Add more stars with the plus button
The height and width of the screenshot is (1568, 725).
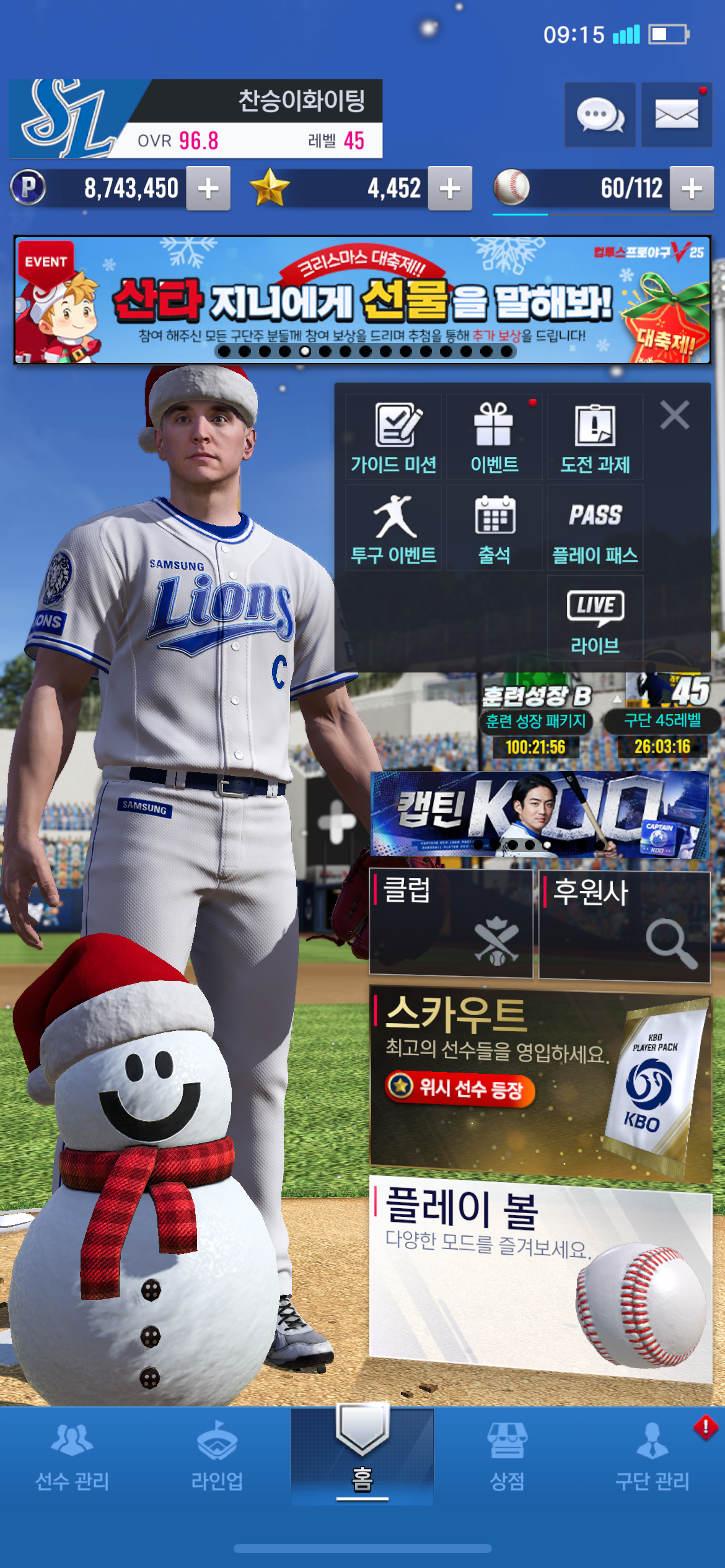click(x=450, y=189)
